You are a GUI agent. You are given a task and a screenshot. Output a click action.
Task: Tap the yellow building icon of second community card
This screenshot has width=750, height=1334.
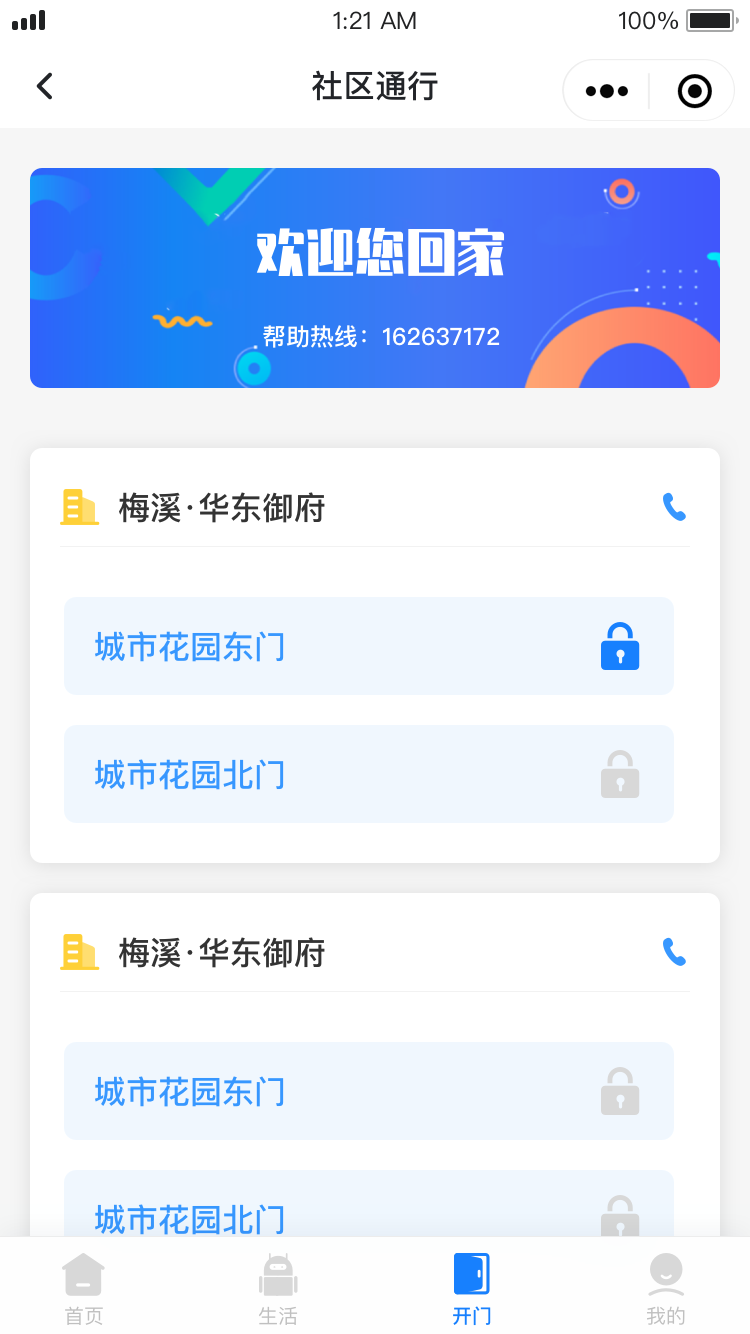point(80,953)
